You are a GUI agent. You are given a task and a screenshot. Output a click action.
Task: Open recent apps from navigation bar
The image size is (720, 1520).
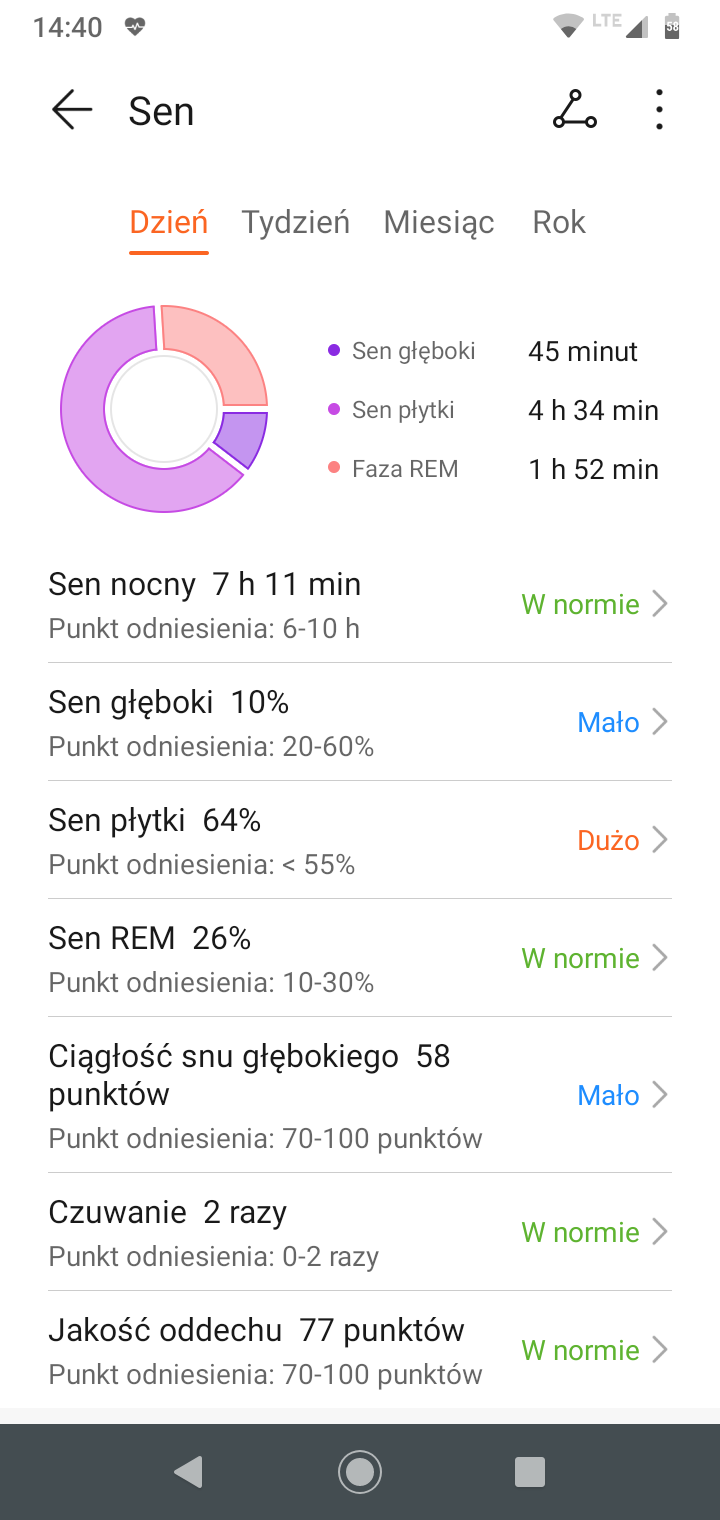coord(530,1471)
